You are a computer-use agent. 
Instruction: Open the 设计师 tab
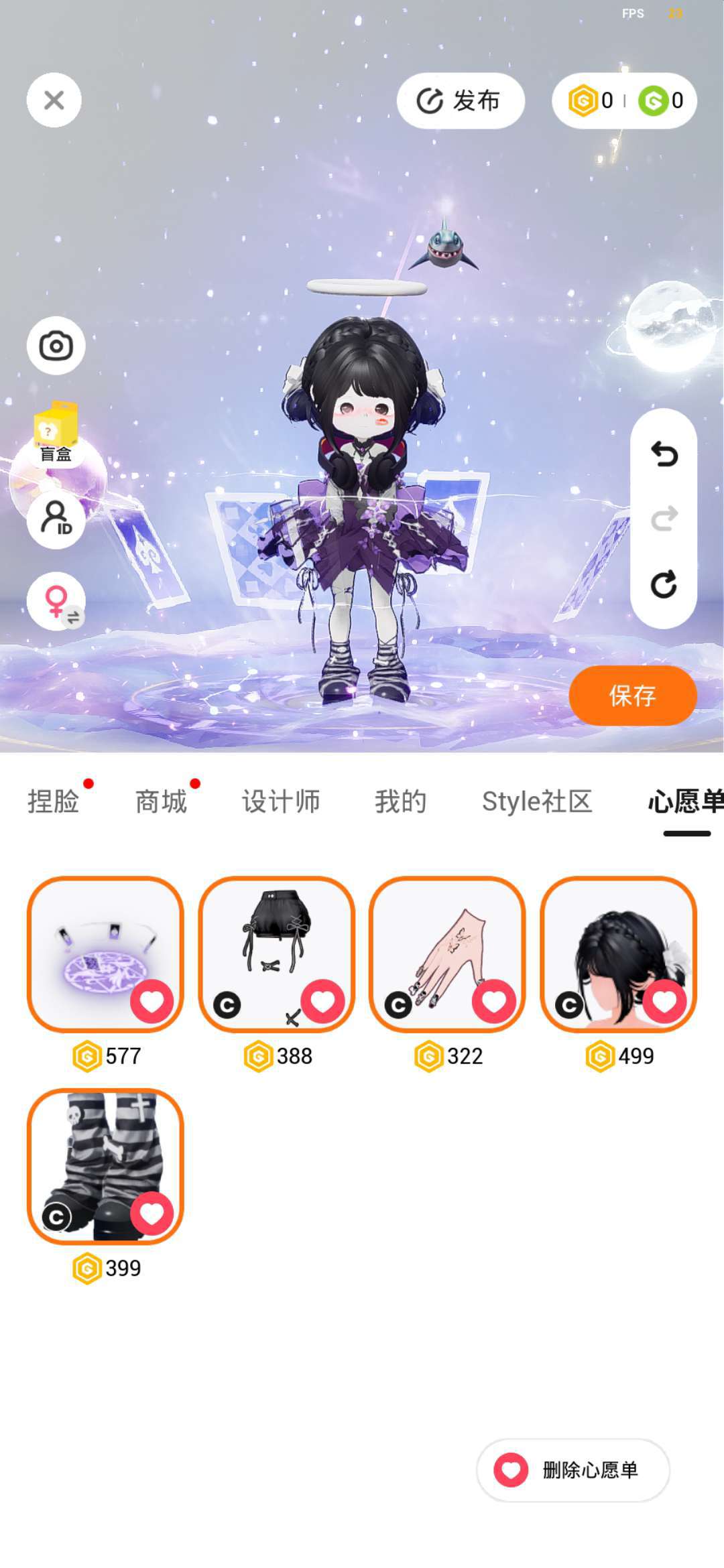(281, 801)
